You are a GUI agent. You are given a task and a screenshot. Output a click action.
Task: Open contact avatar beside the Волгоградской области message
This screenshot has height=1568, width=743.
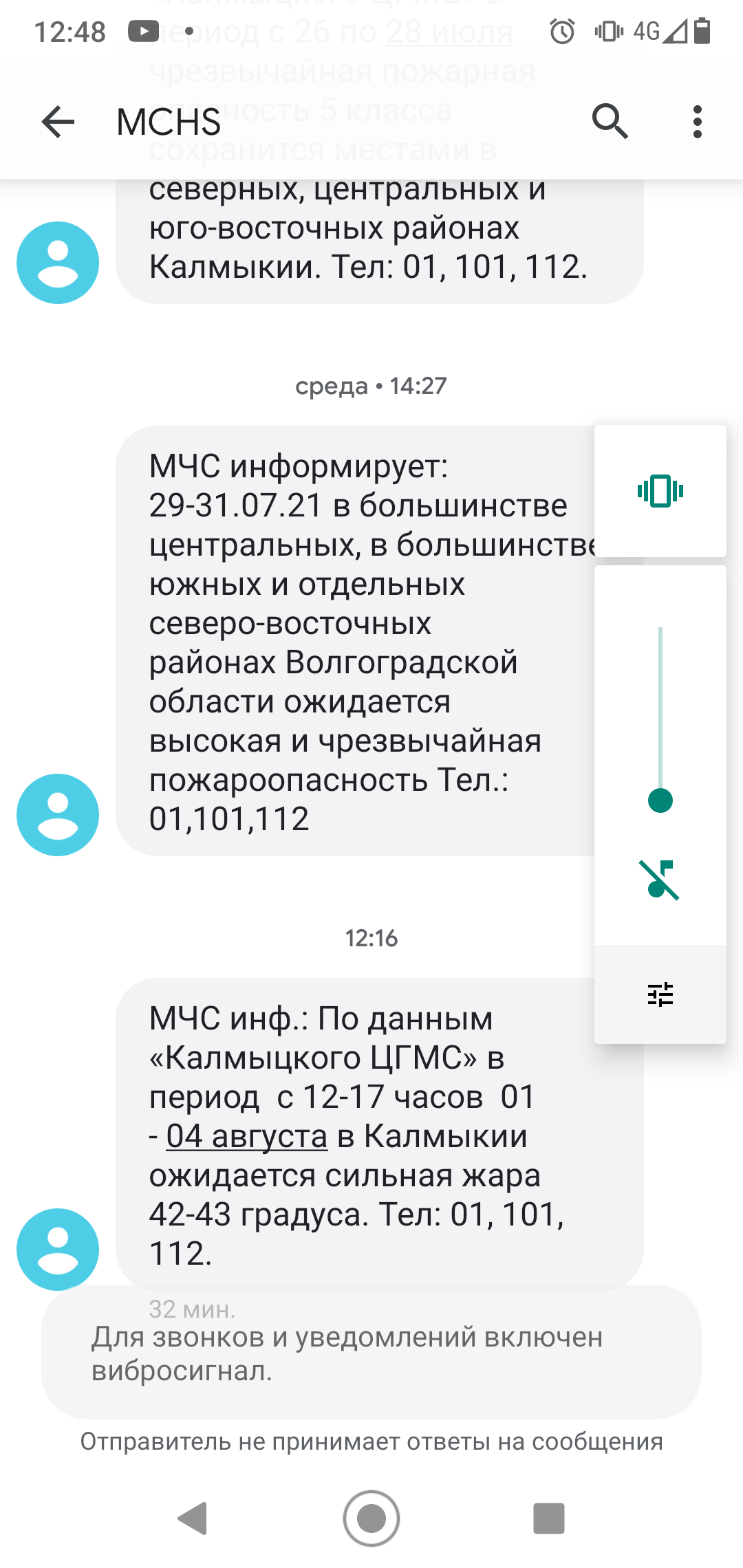point(58,815)
